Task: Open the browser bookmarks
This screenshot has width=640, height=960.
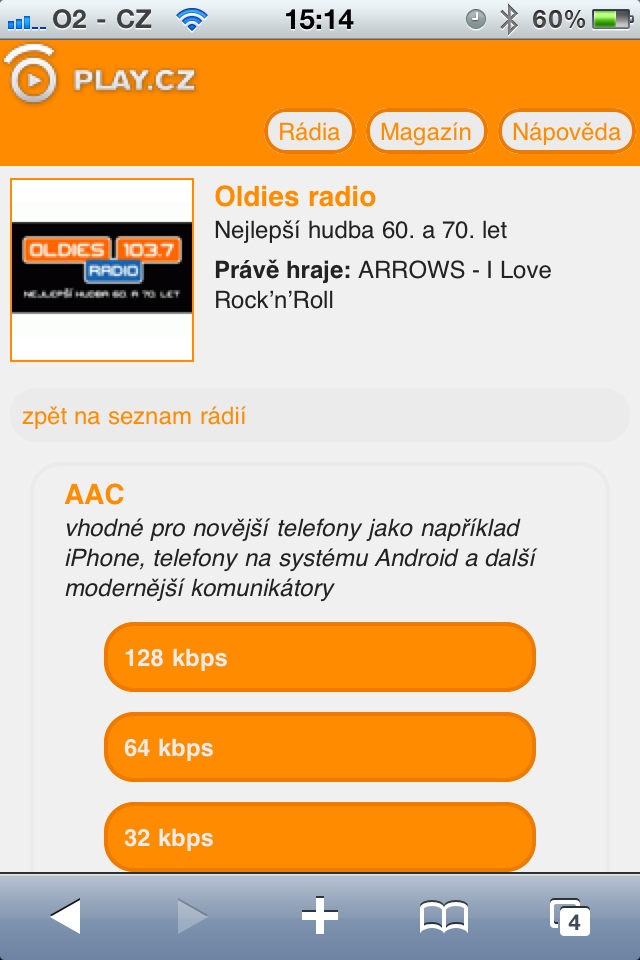Action: point(443,915)
